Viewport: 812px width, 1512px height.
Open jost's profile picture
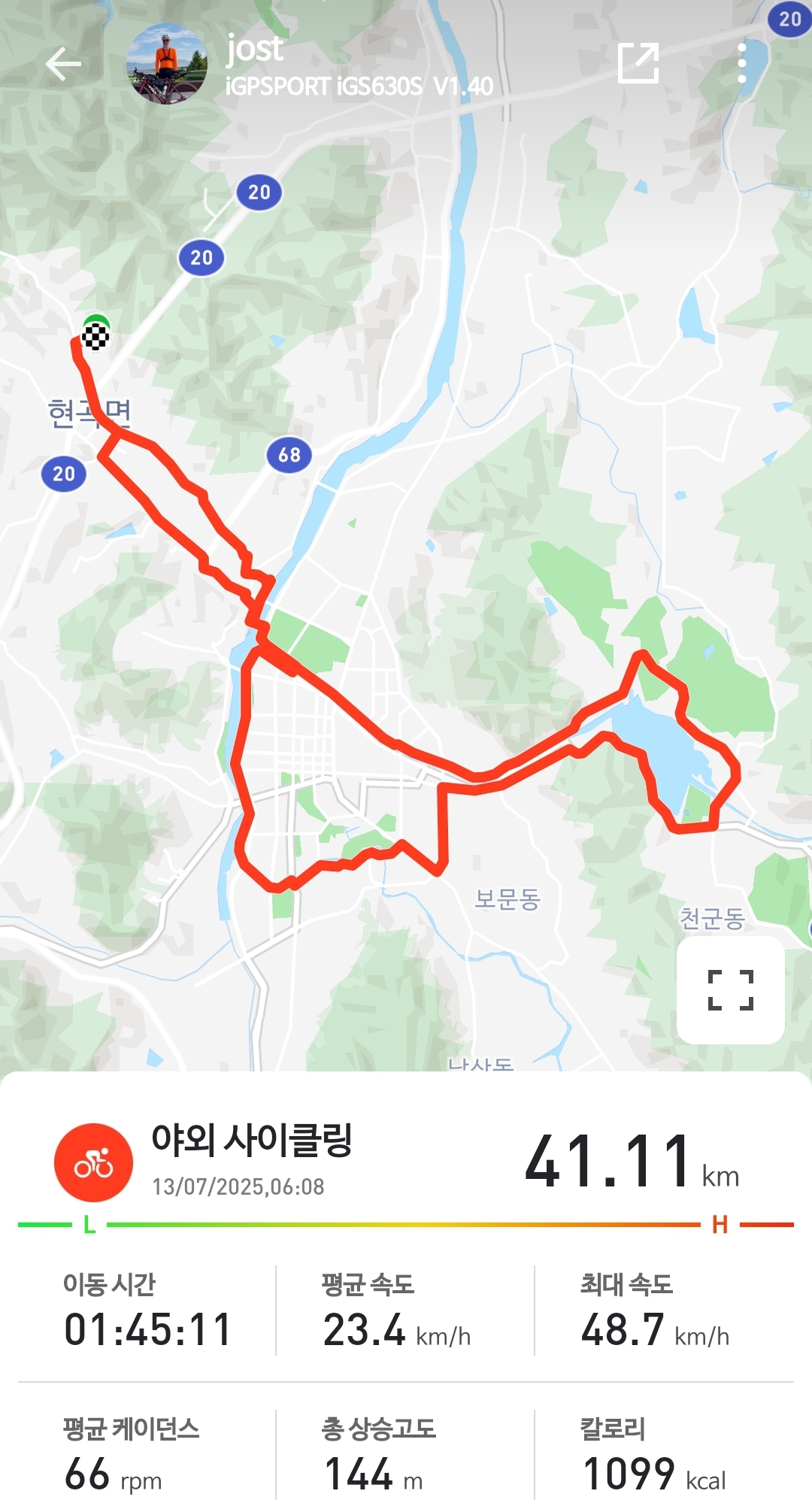pos(167,65)
